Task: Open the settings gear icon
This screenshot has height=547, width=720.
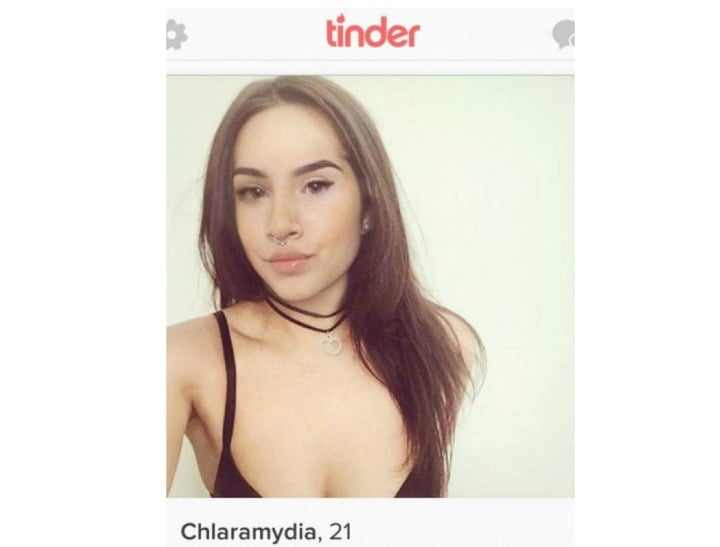Action: 176,35
